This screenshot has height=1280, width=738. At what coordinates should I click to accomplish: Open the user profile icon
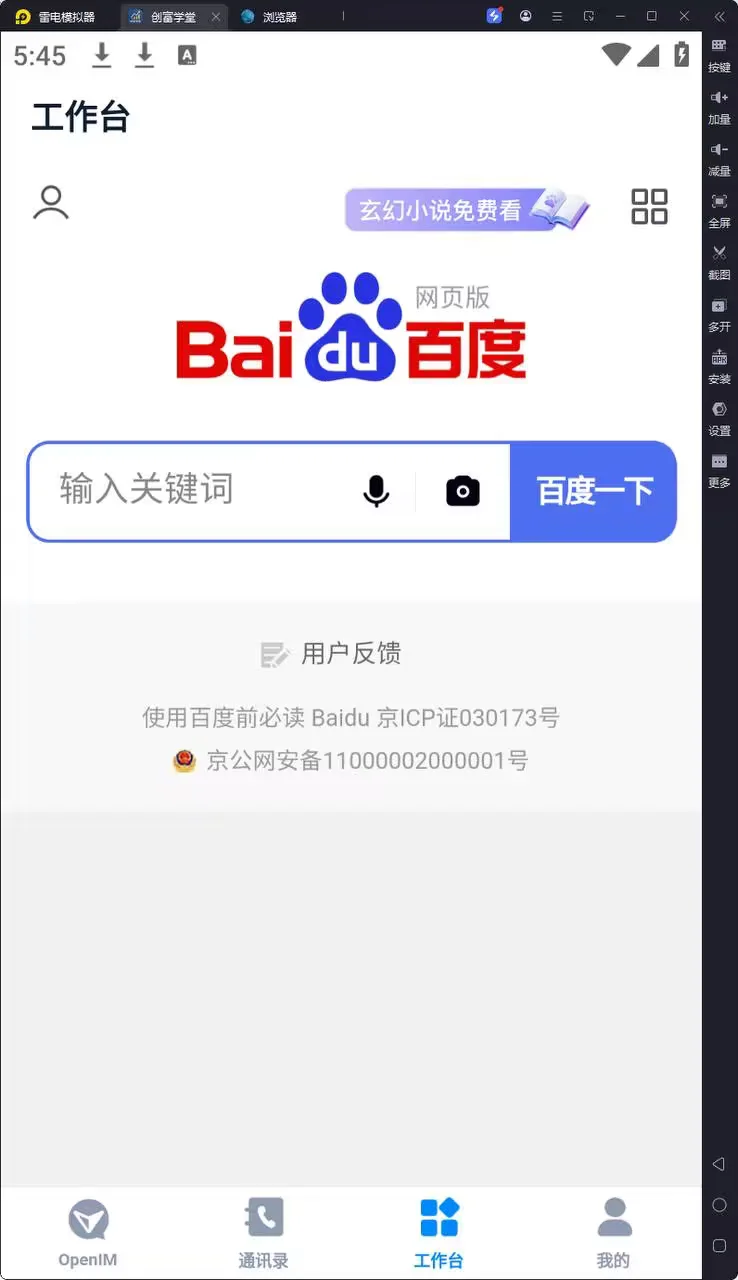click(x=51, y=203)
